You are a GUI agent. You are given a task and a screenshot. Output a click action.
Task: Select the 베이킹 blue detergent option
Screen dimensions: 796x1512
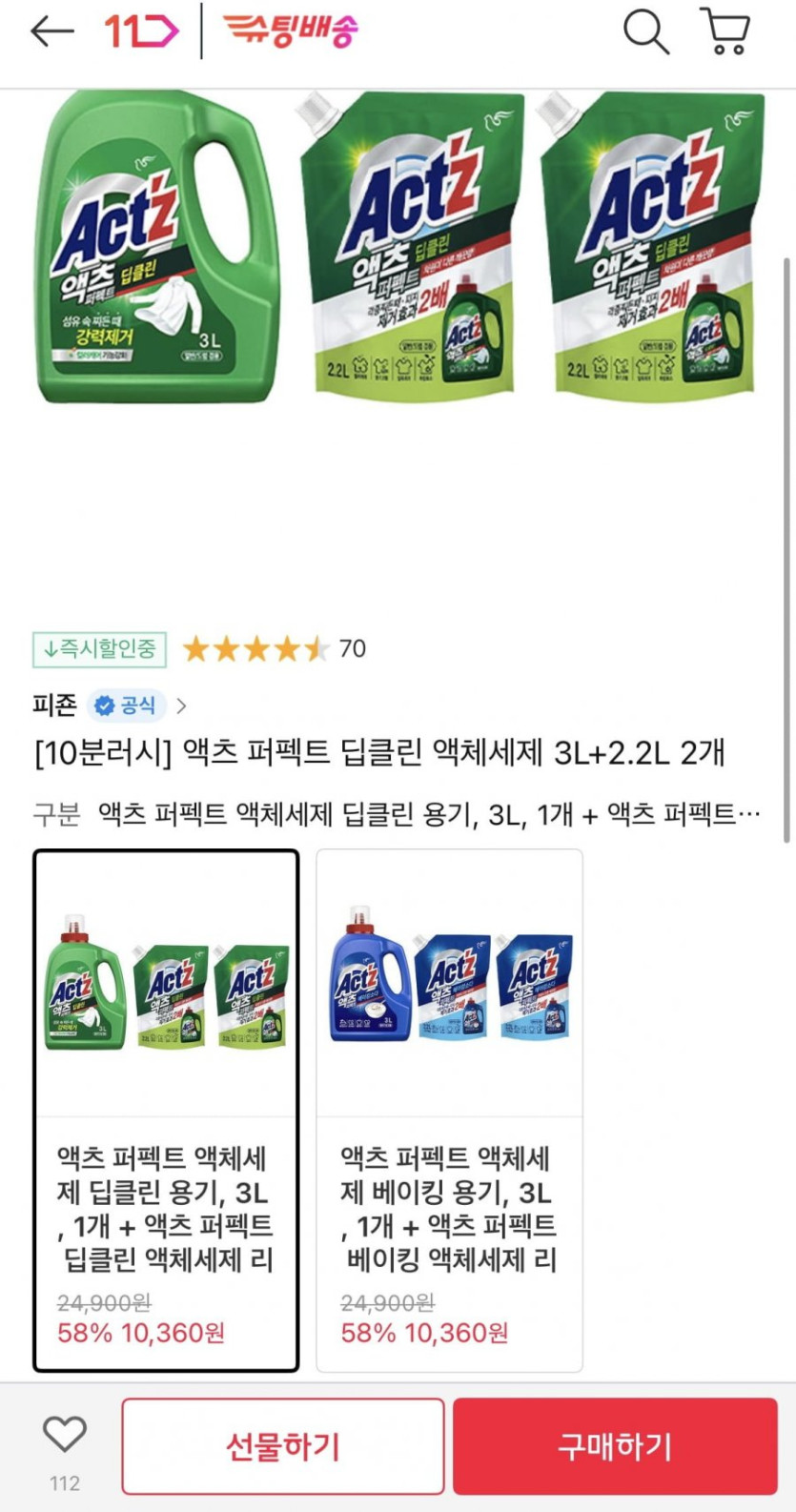(449, 1110)
